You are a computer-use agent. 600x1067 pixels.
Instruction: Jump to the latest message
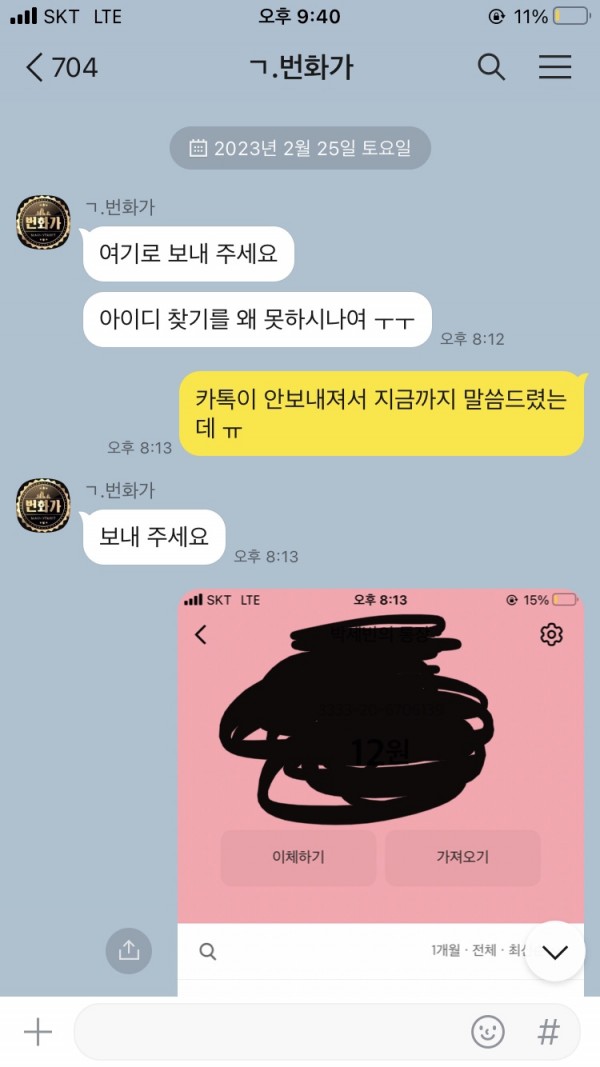(x=555, y=951)
